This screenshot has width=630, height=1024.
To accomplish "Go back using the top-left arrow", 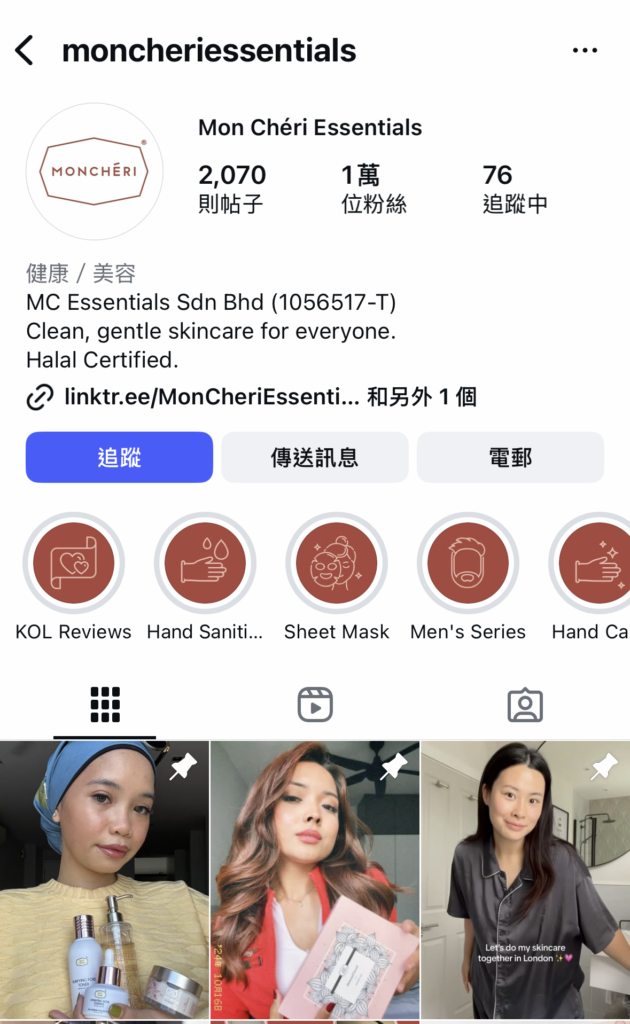I will (25, 50).
